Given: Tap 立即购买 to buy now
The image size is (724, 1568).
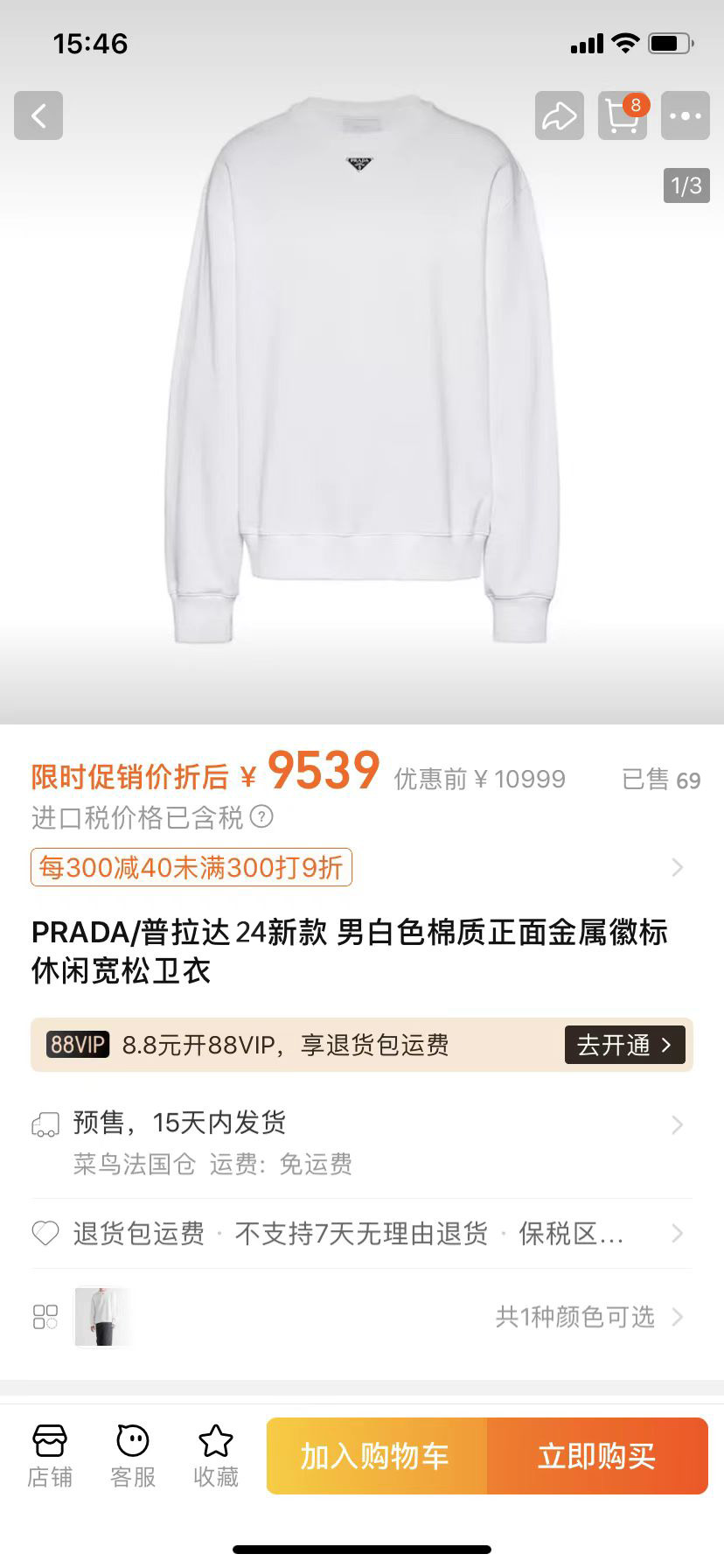Looking at the screenshot, I should [597, 1456].
